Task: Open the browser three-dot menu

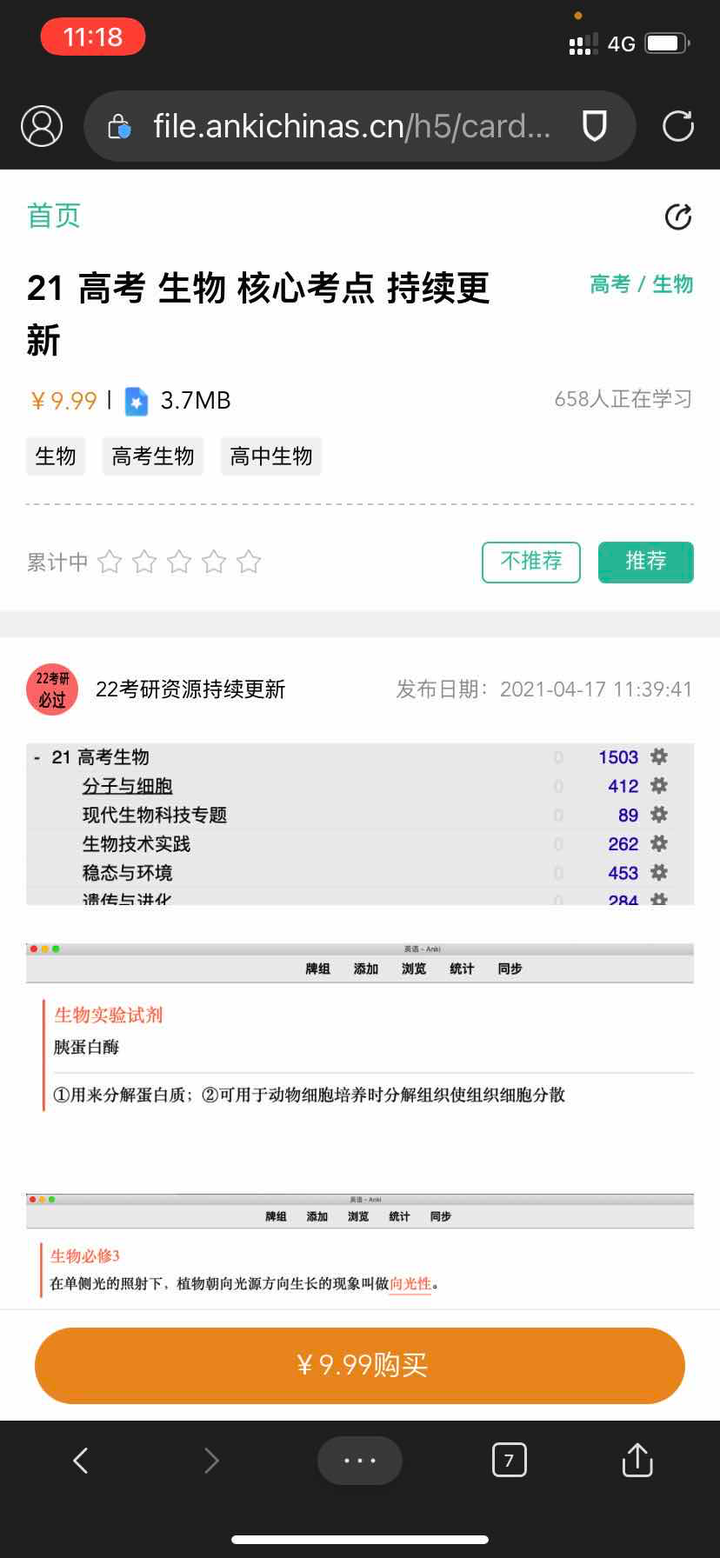Action: point(360,1461)
